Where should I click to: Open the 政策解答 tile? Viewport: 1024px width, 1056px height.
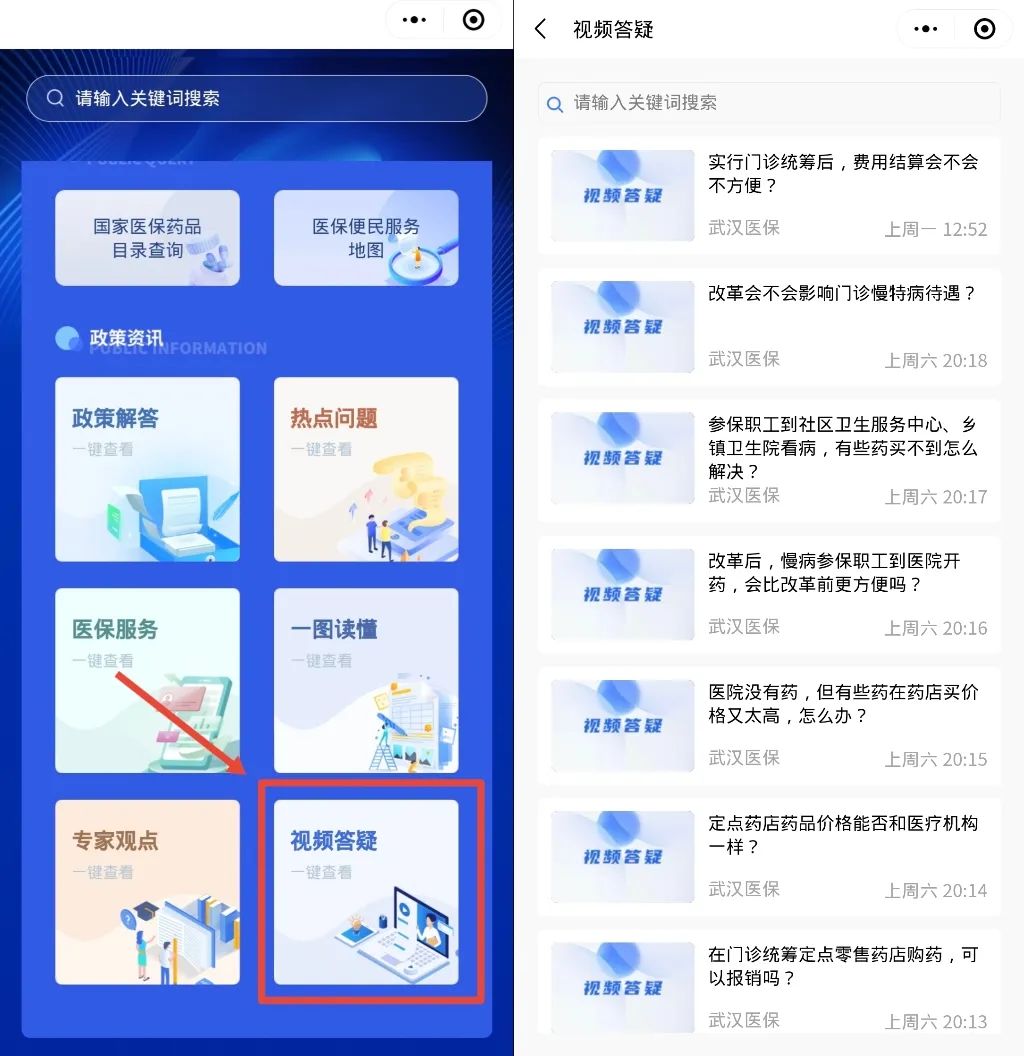pos(147,469)
